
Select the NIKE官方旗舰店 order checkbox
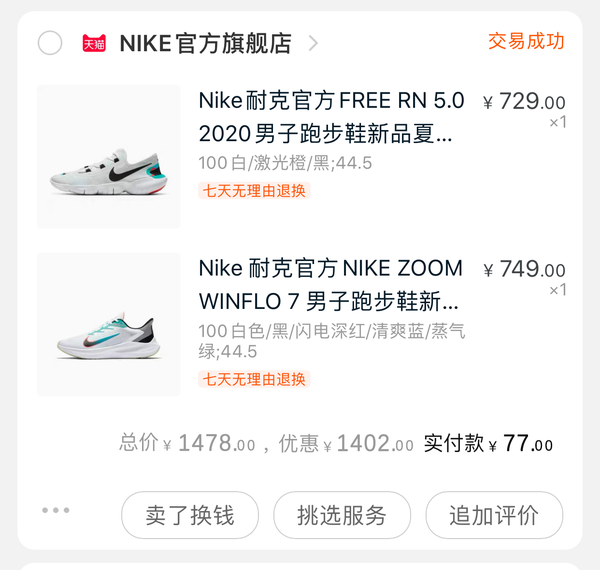pyautogui.click(x=50, y=43)
